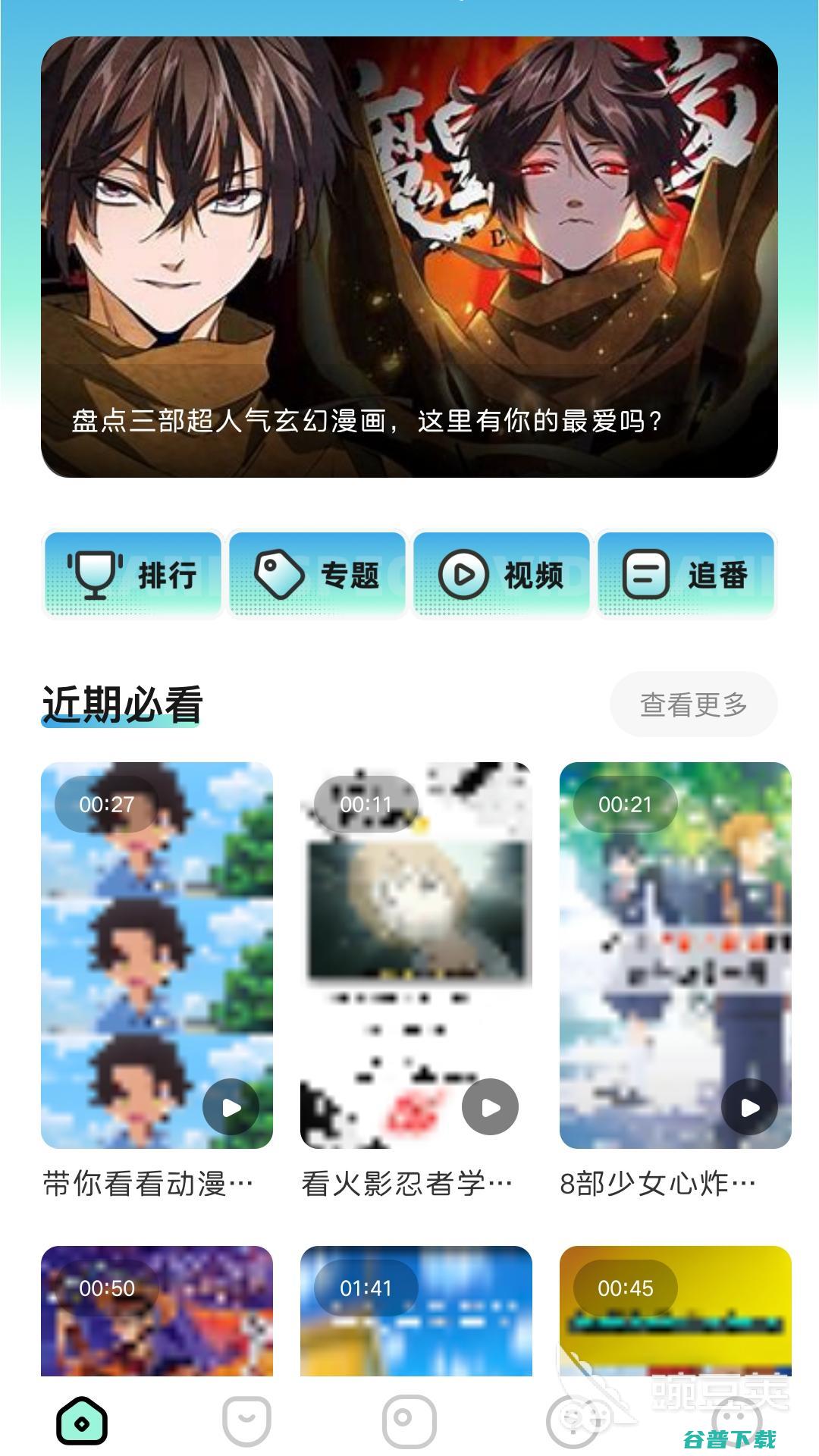Screen dimensions: 819x1456
Task: Play the 看火影忍者学 video
Action: click(490, 1107)
